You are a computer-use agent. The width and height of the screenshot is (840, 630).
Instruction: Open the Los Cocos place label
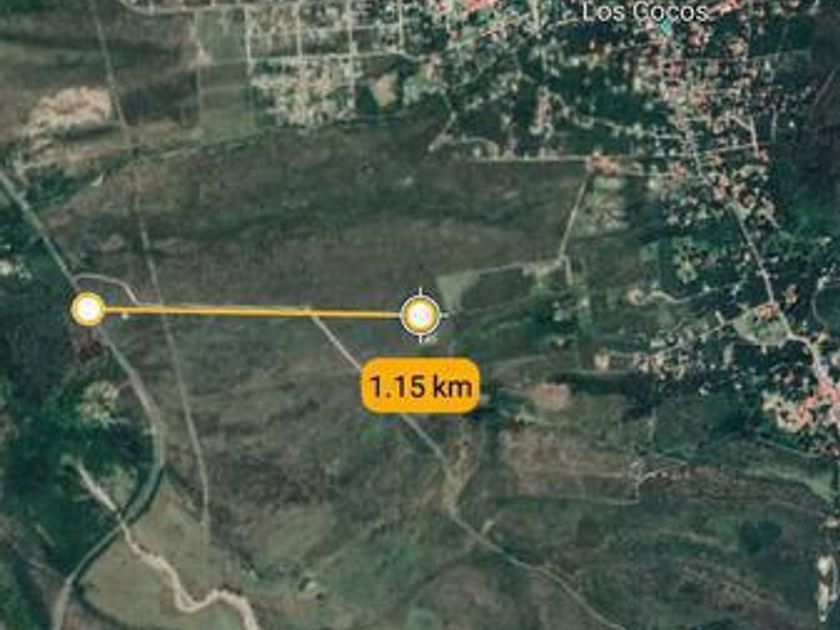click(x=645, y=12)
